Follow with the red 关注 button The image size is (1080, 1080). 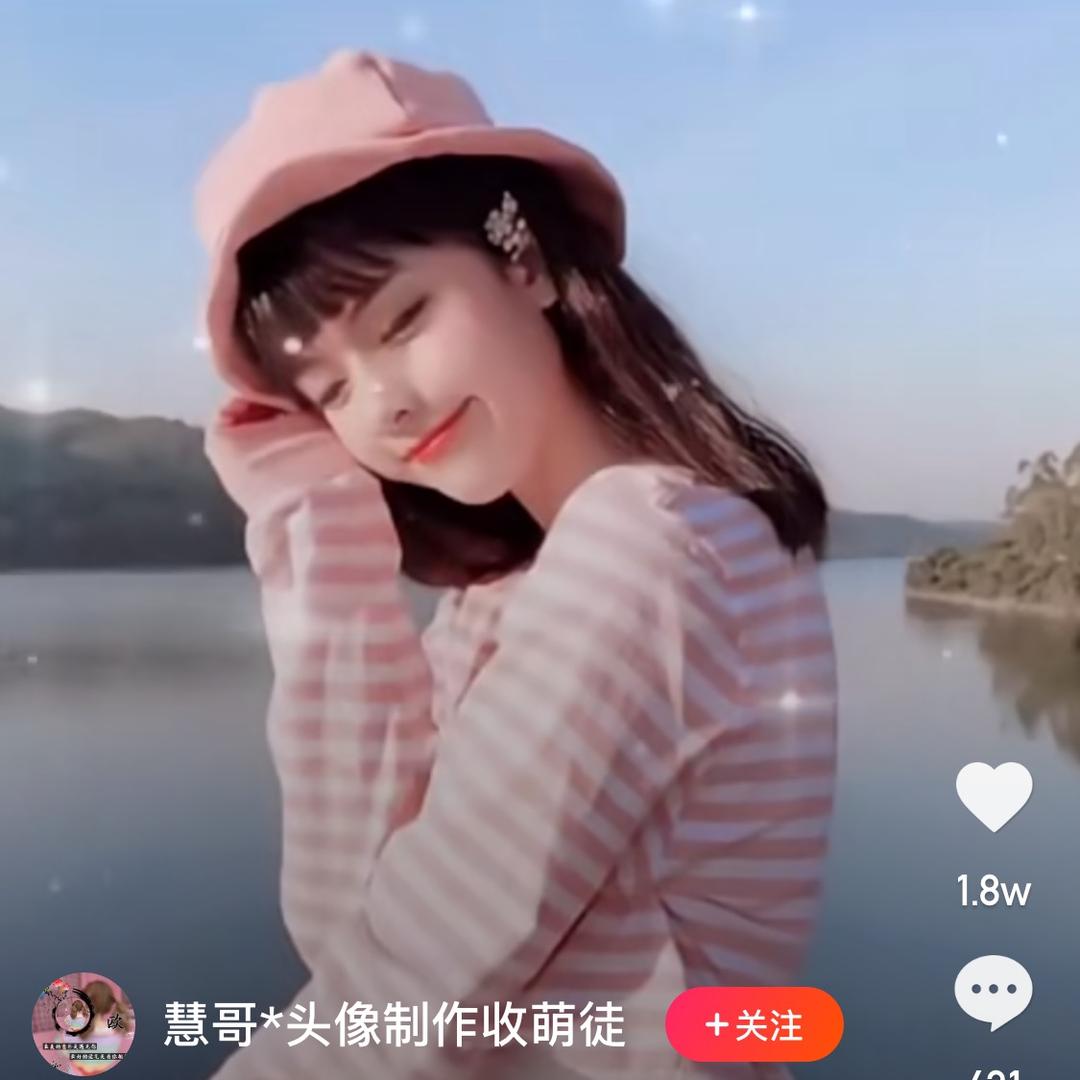tap(754, 1024)
